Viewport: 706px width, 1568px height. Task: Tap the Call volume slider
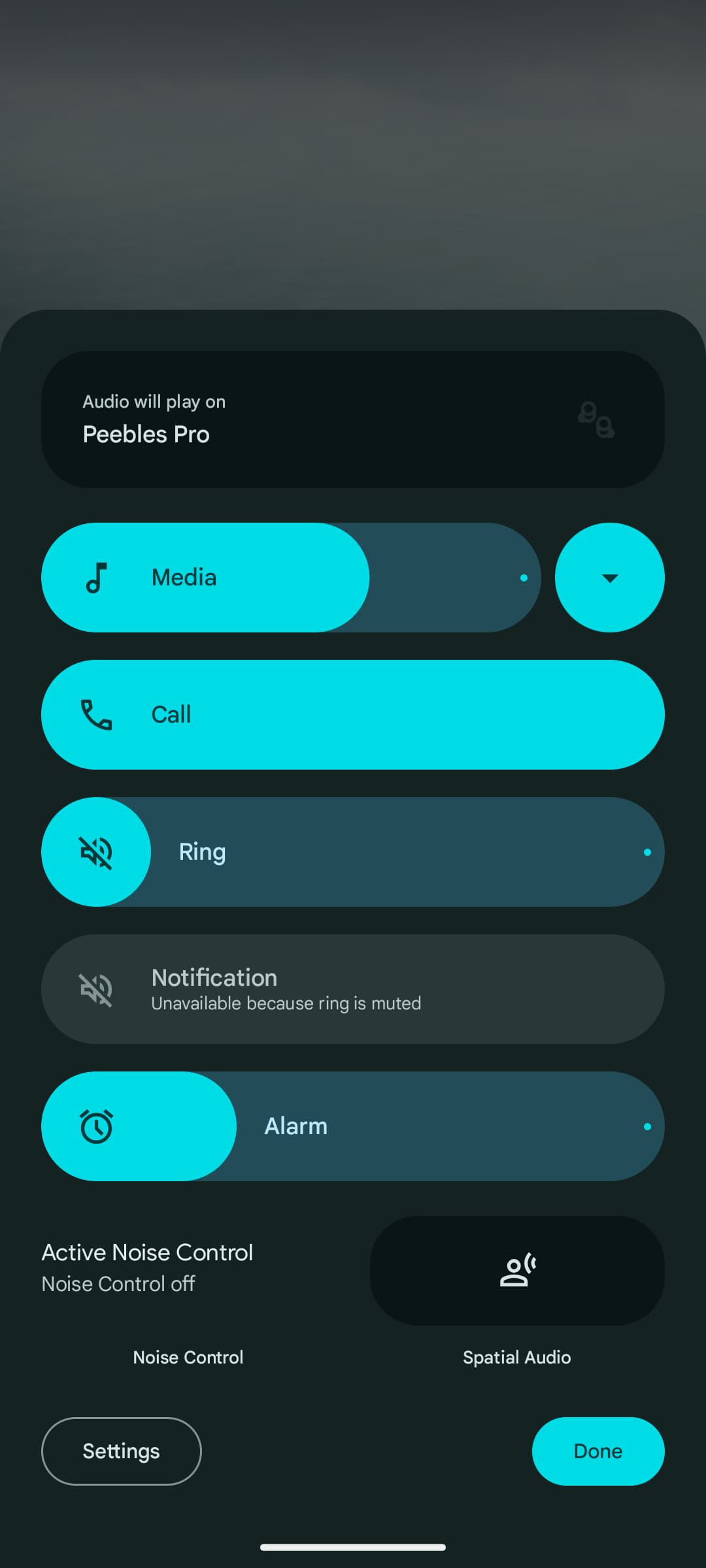tap(353, 715)
